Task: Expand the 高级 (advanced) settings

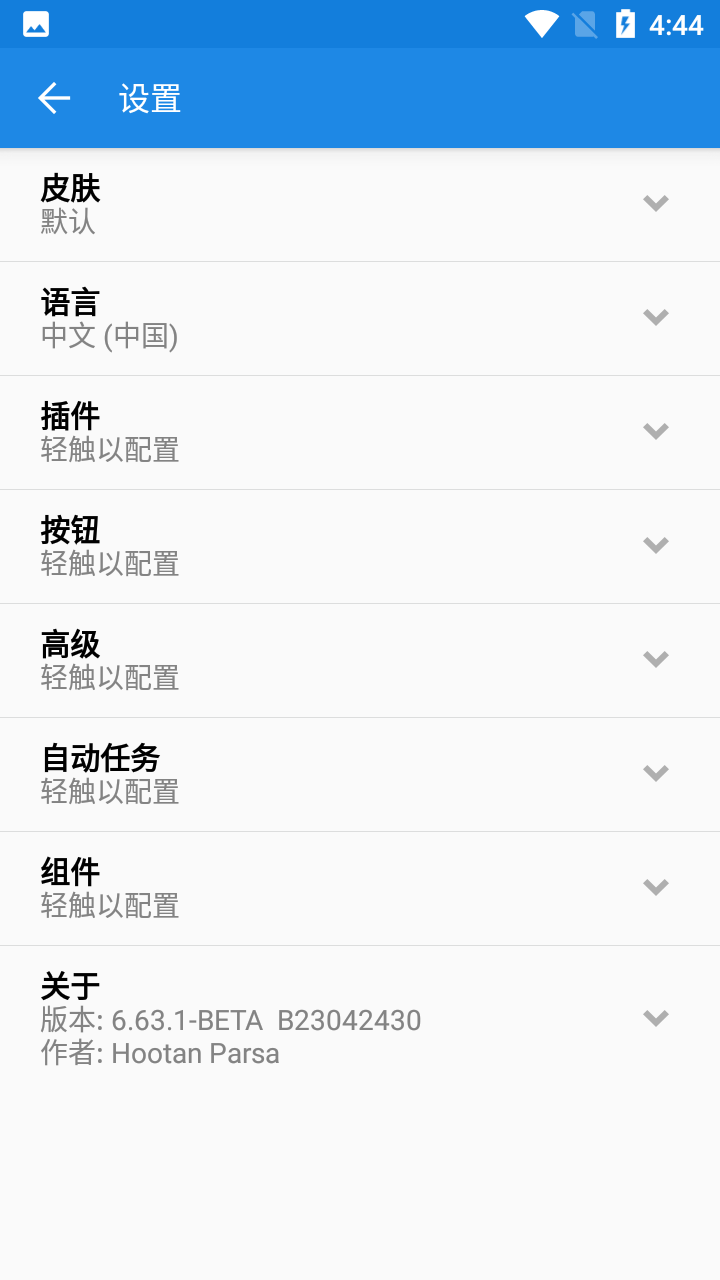Action: coord(360,660)
